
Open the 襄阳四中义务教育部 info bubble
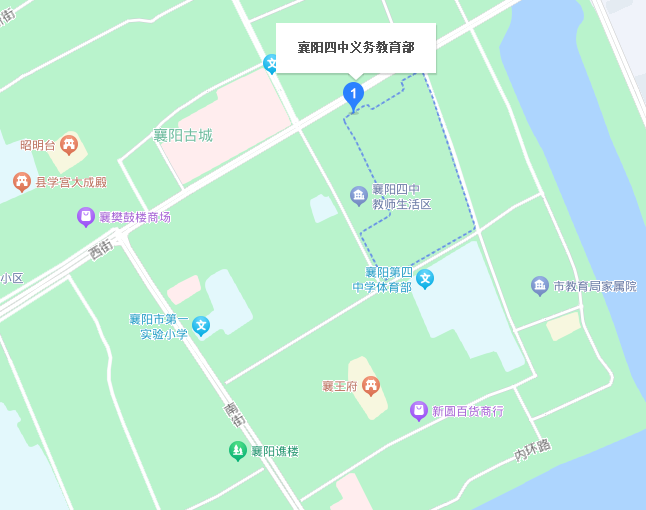click(356, 48)
